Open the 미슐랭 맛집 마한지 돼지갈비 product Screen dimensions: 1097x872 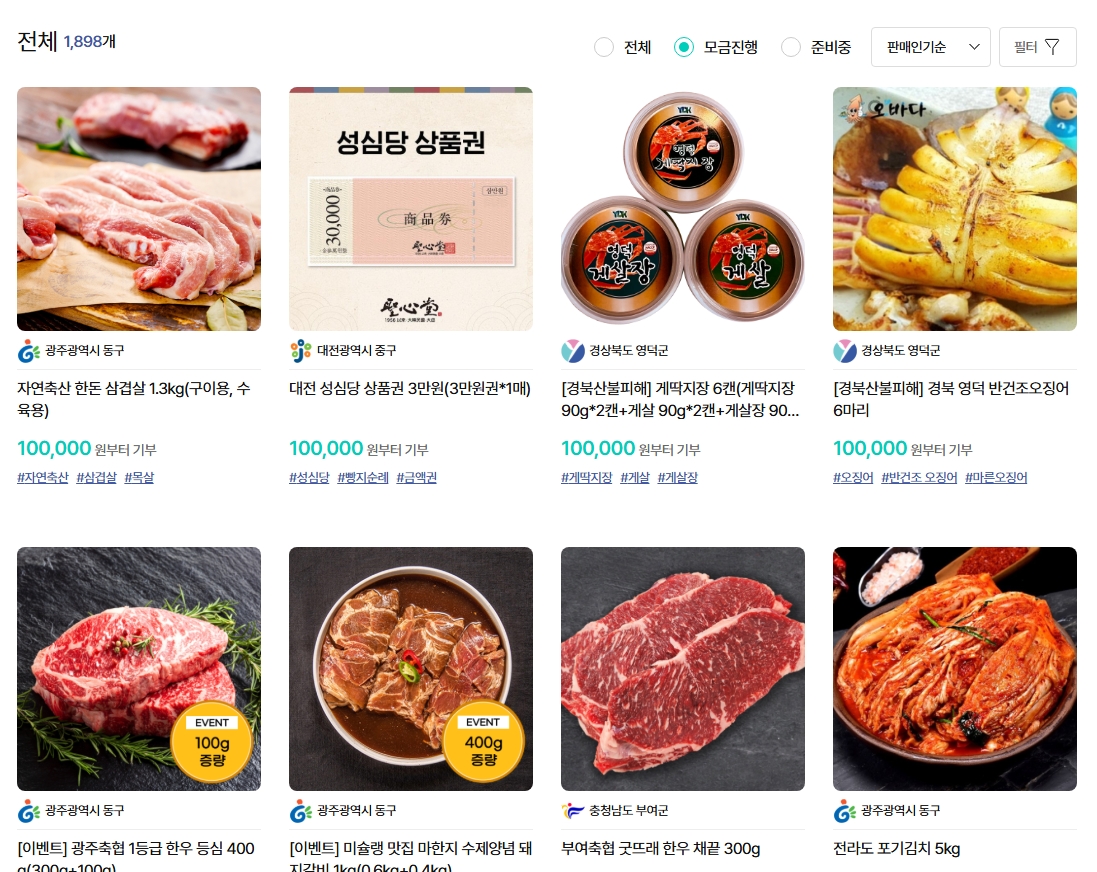pyautogui.click(x=411, y=669)
